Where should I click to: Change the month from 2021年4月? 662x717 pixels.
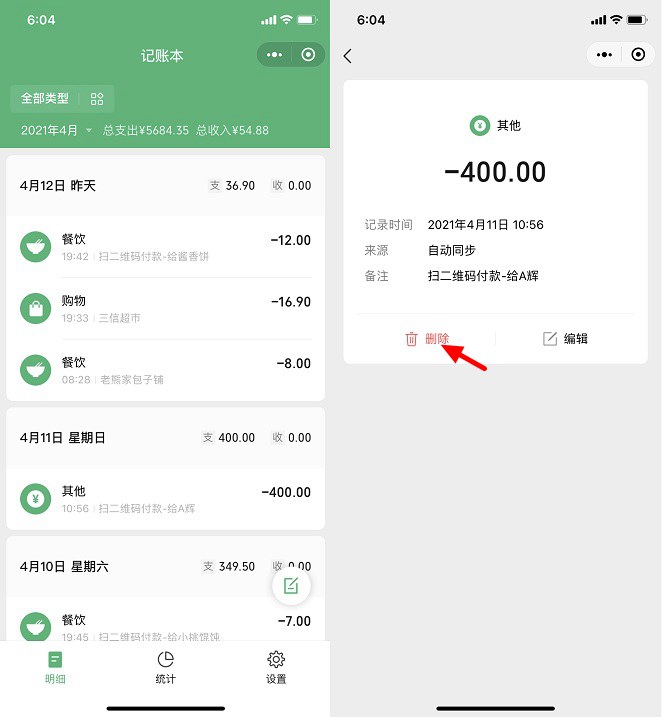pyautogui.click(x=57, y=131)
